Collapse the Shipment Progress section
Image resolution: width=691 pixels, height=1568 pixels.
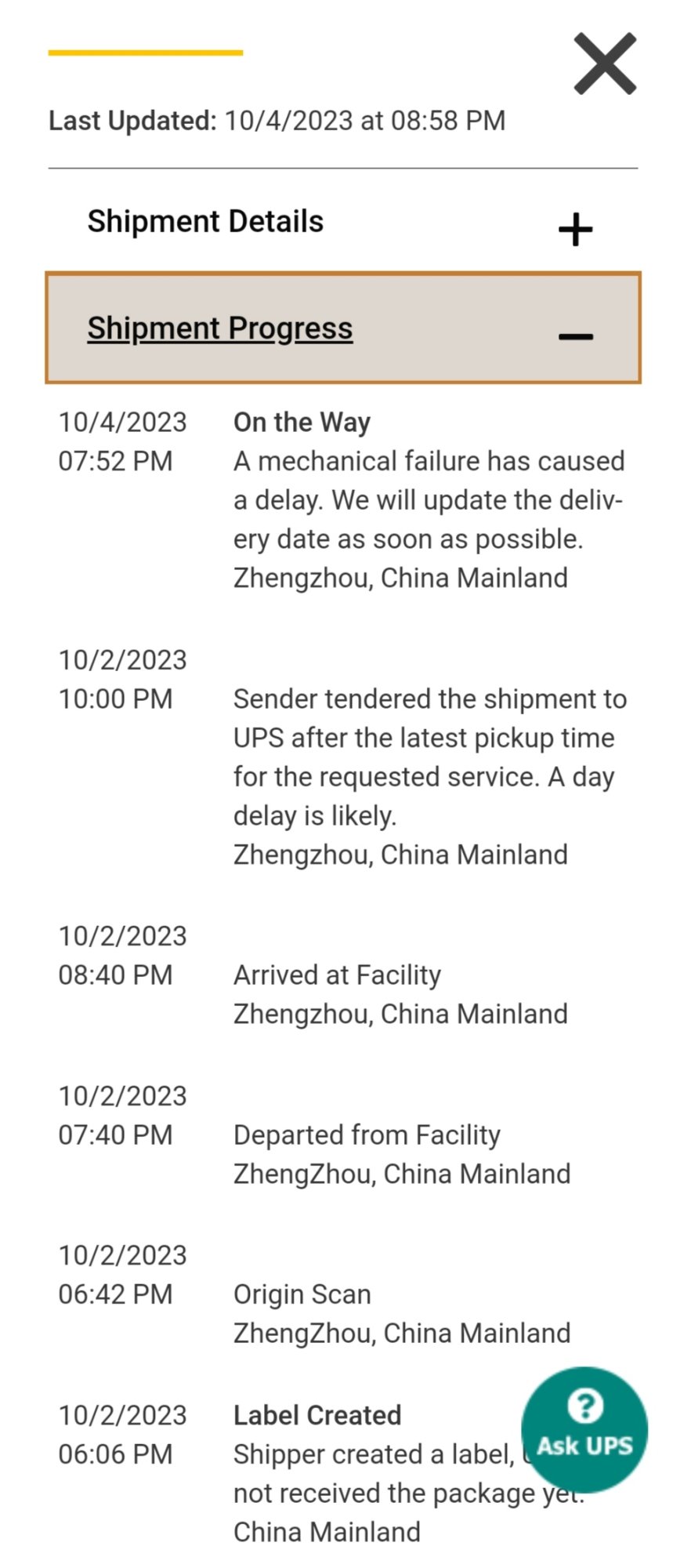click(343, 328)
